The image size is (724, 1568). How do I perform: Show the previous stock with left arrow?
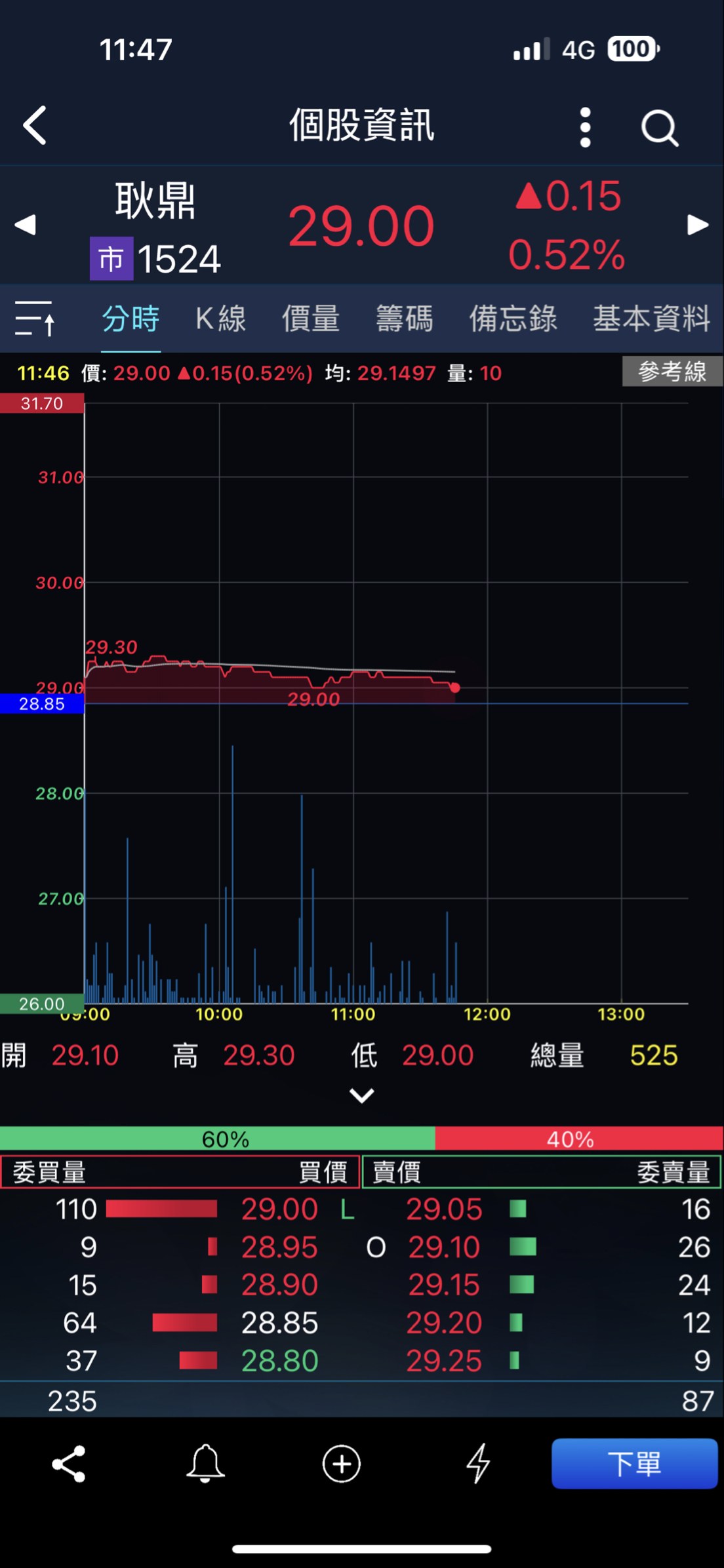(x=26, y=225)
